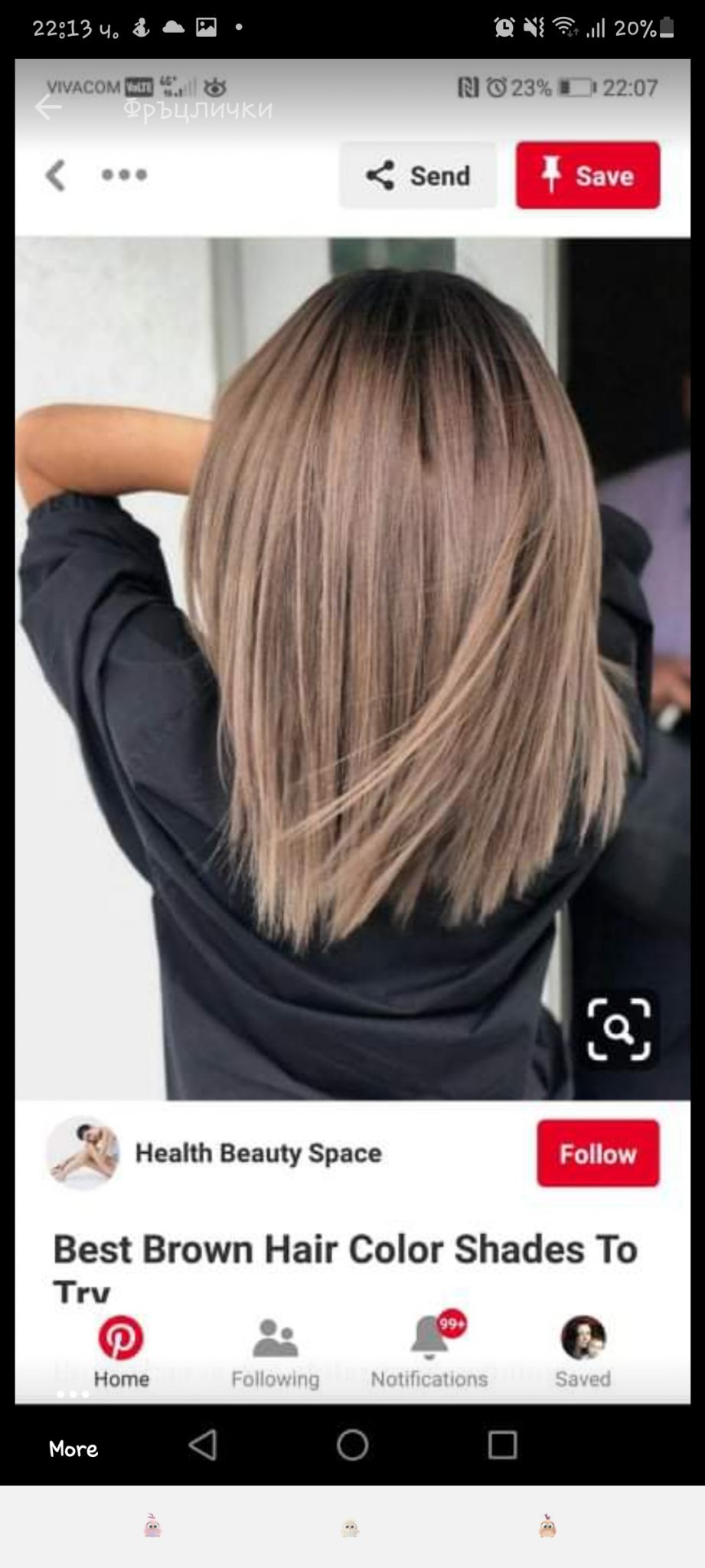Go home using the middle bird icon
Screen dimensions: 705x1568
pos(350,1529)
